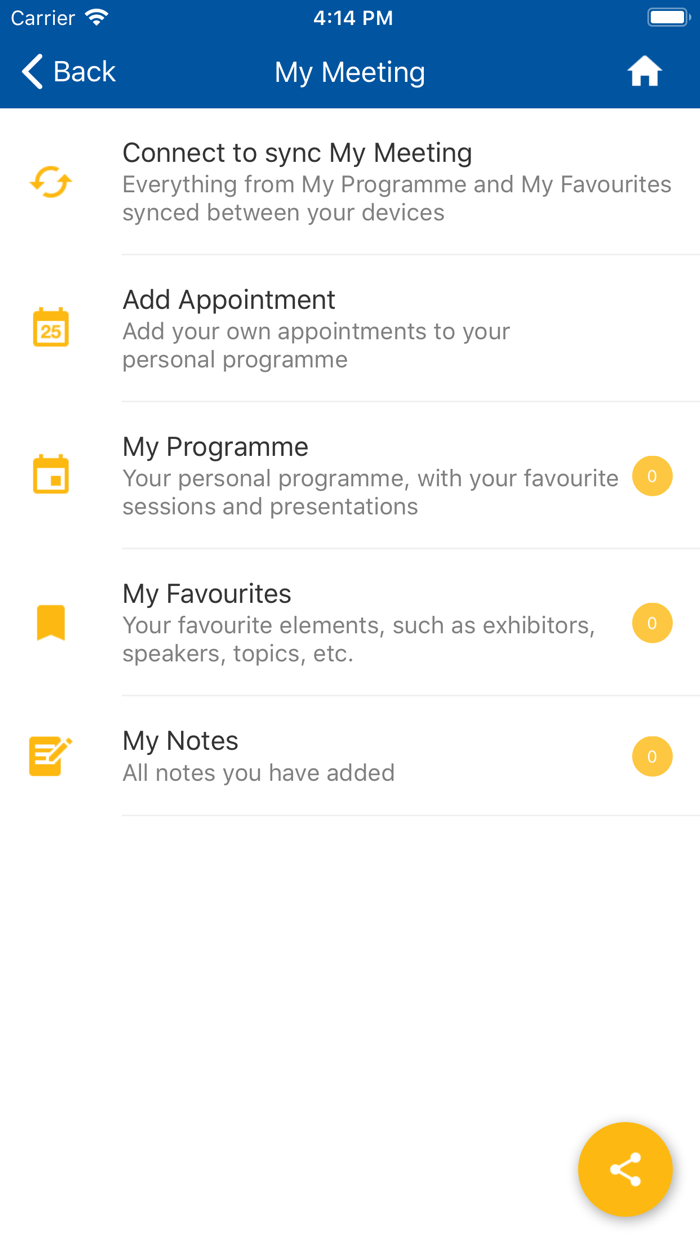Open My Notes

pyautogui.click(x=350, y=756)
